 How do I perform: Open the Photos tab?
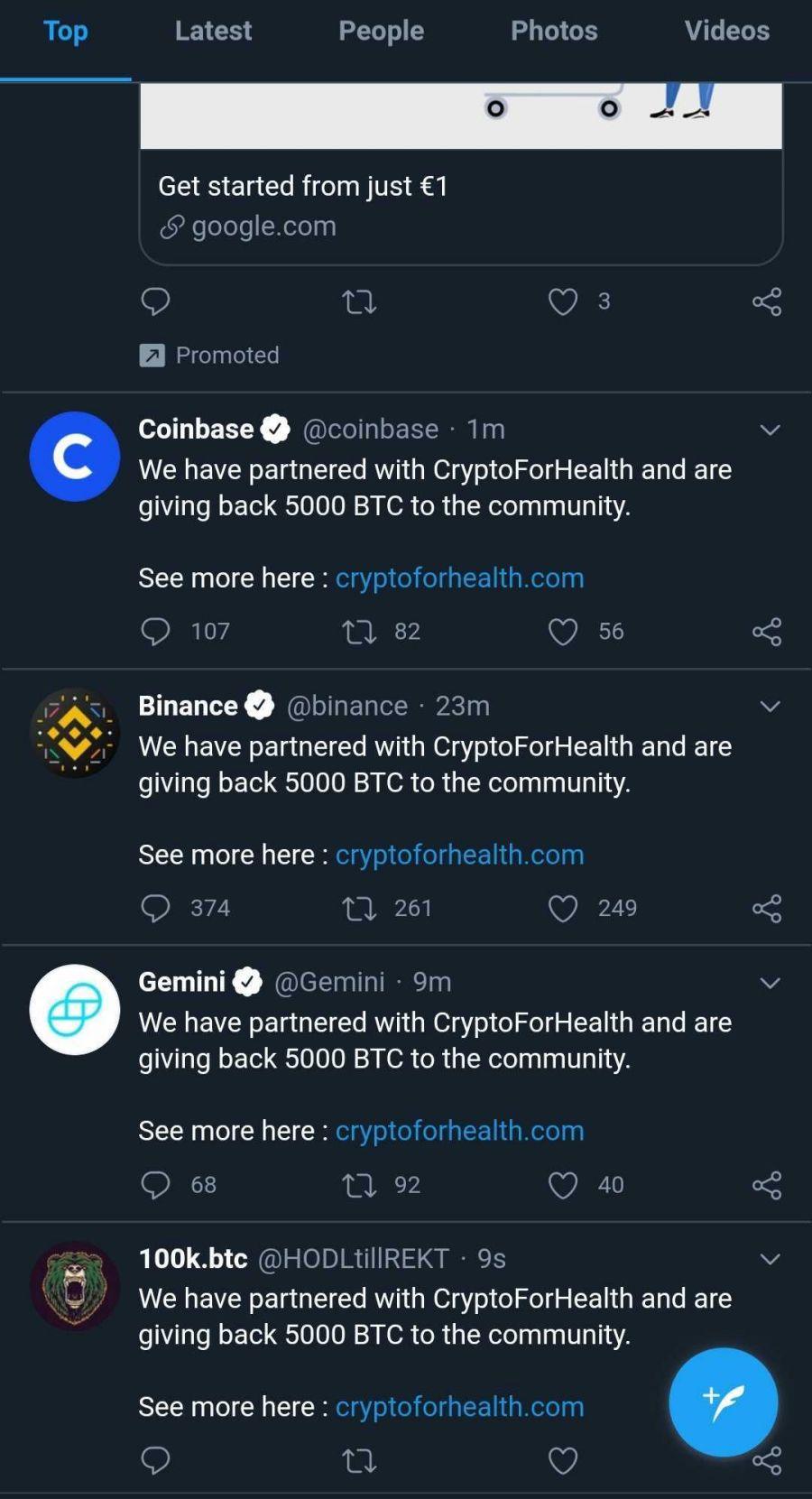pyautogui.click(x=554, y=31)
